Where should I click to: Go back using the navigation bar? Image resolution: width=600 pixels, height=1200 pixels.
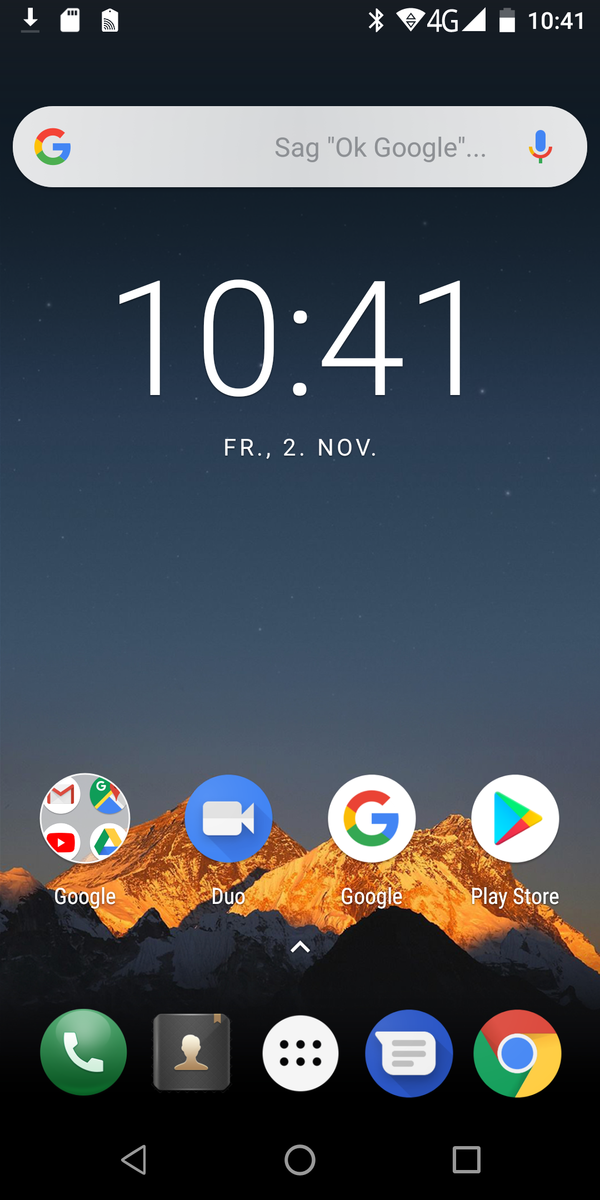(134, 1159)
